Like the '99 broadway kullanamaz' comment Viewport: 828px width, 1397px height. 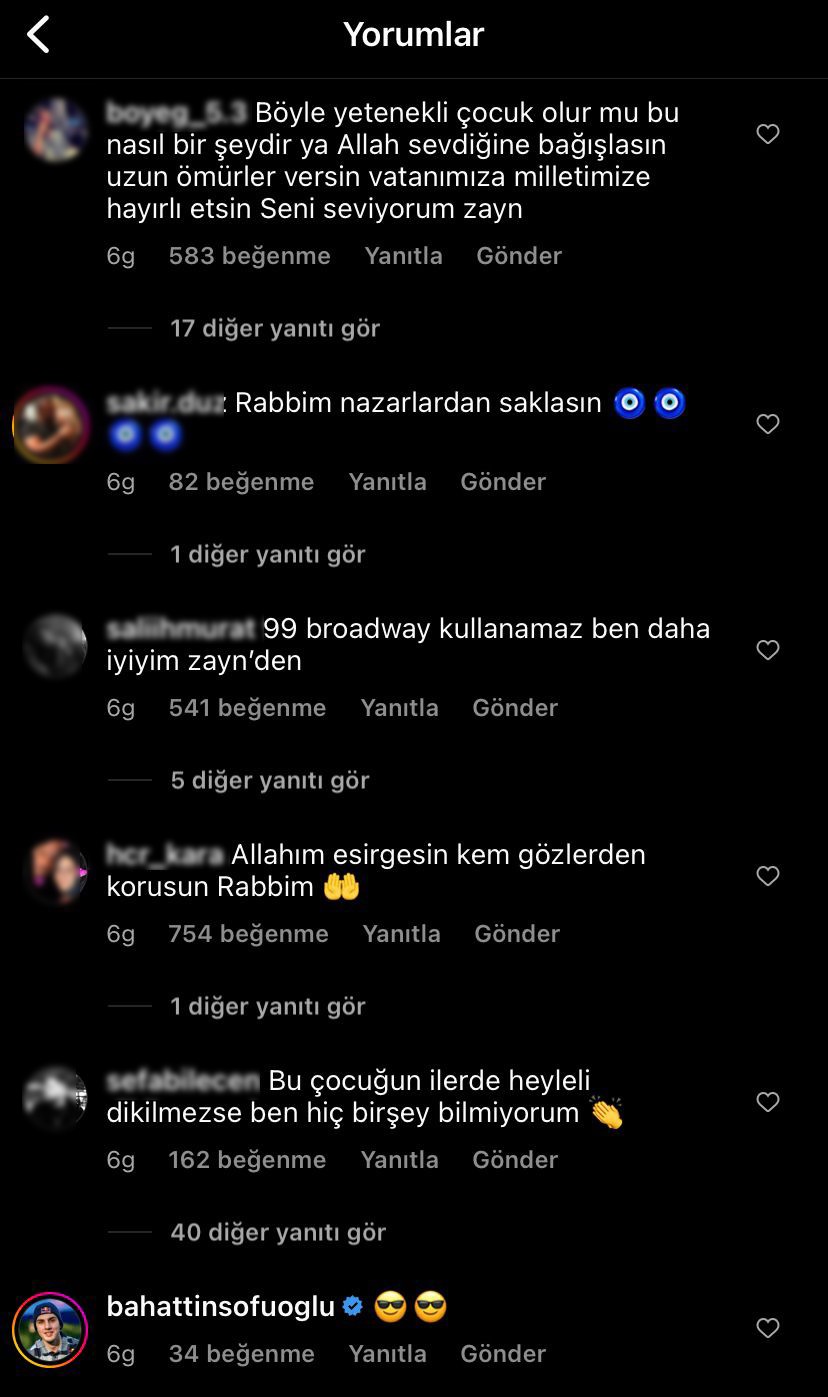click(767, 650)
